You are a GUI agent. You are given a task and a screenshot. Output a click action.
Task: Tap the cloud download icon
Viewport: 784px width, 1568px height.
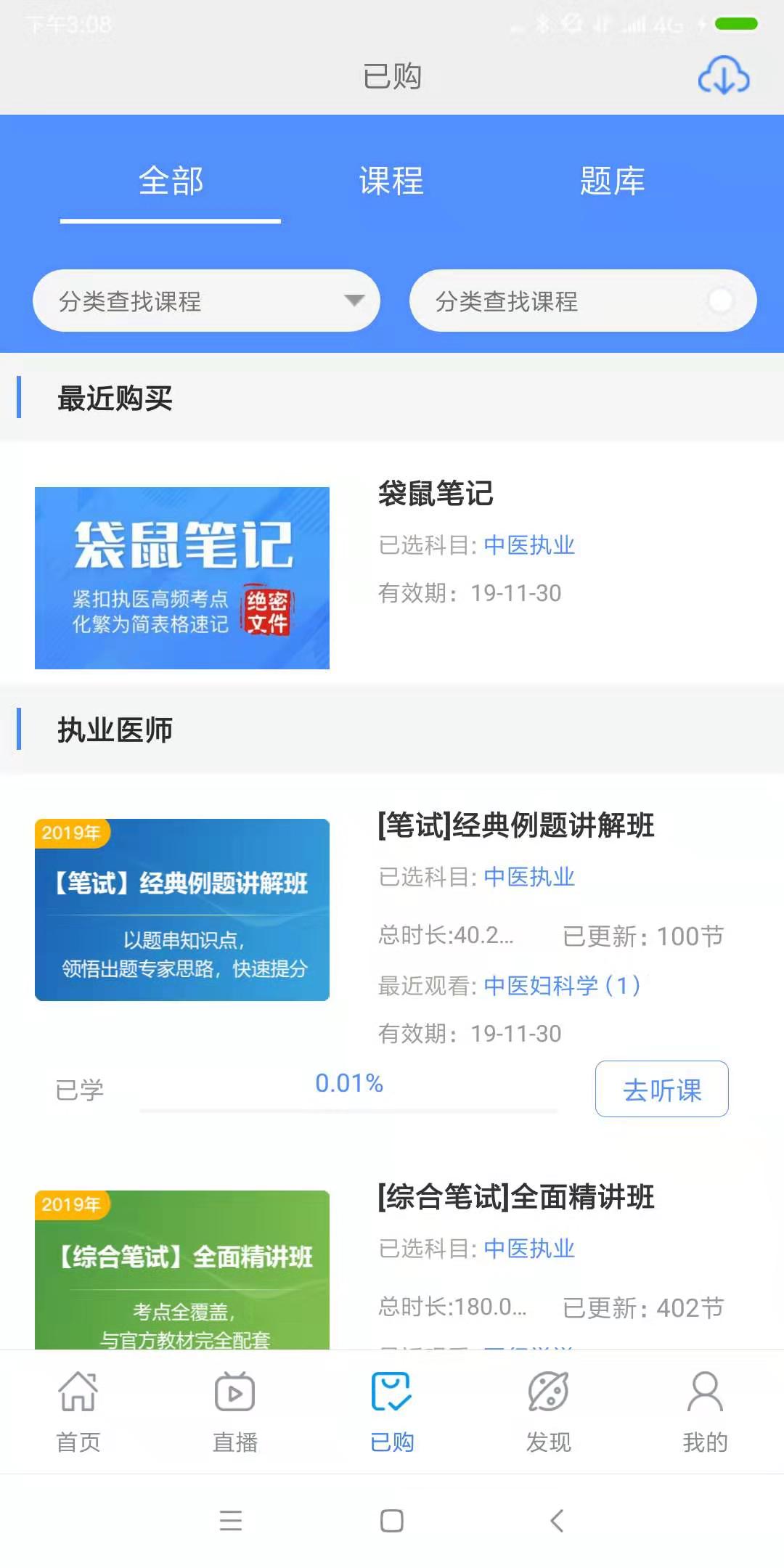click(x=723, y=75)
